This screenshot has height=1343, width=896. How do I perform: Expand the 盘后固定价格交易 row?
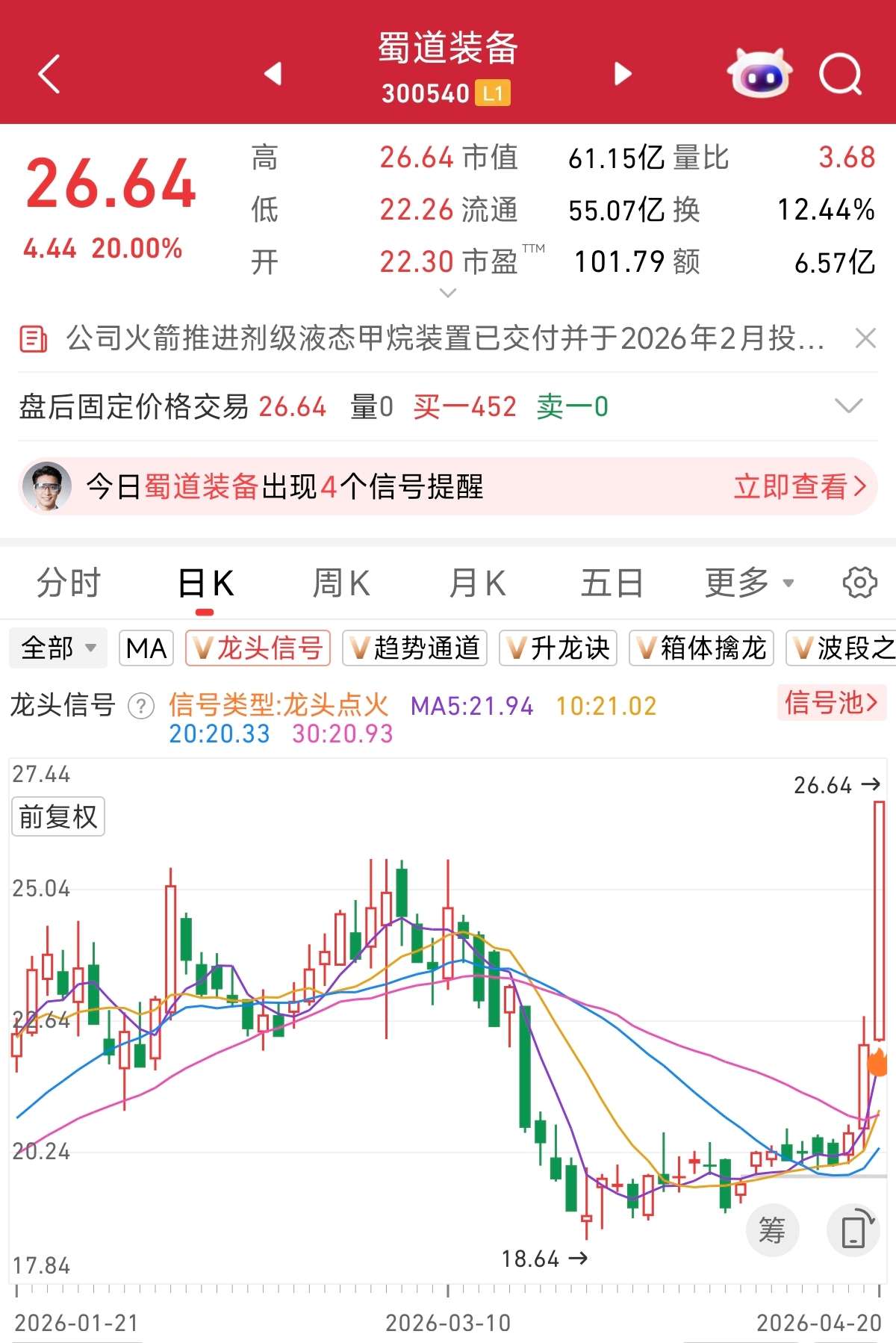(x=848, y=406)
